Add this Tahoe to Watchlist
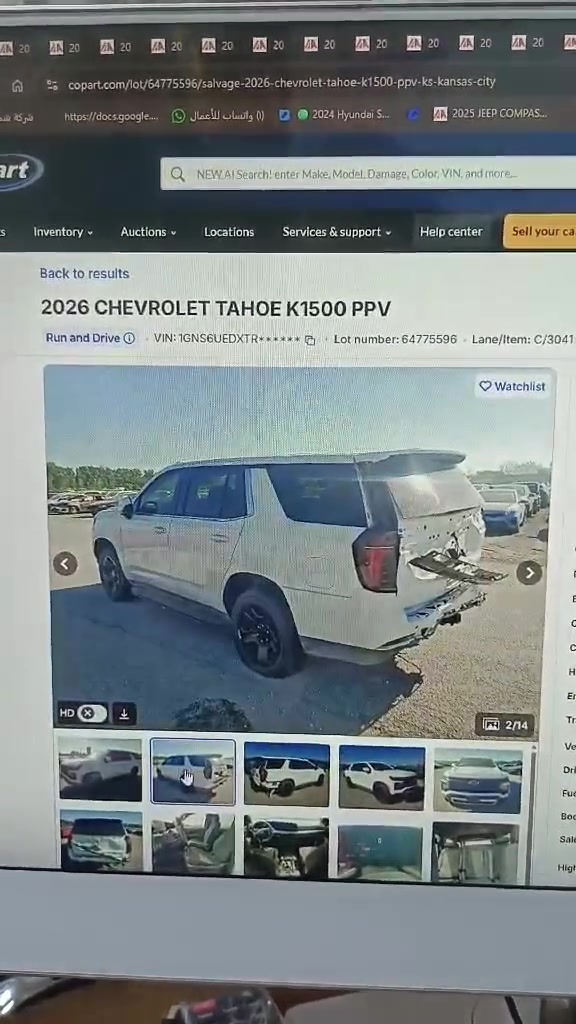 pyautogui.click(x=513, y=387)
